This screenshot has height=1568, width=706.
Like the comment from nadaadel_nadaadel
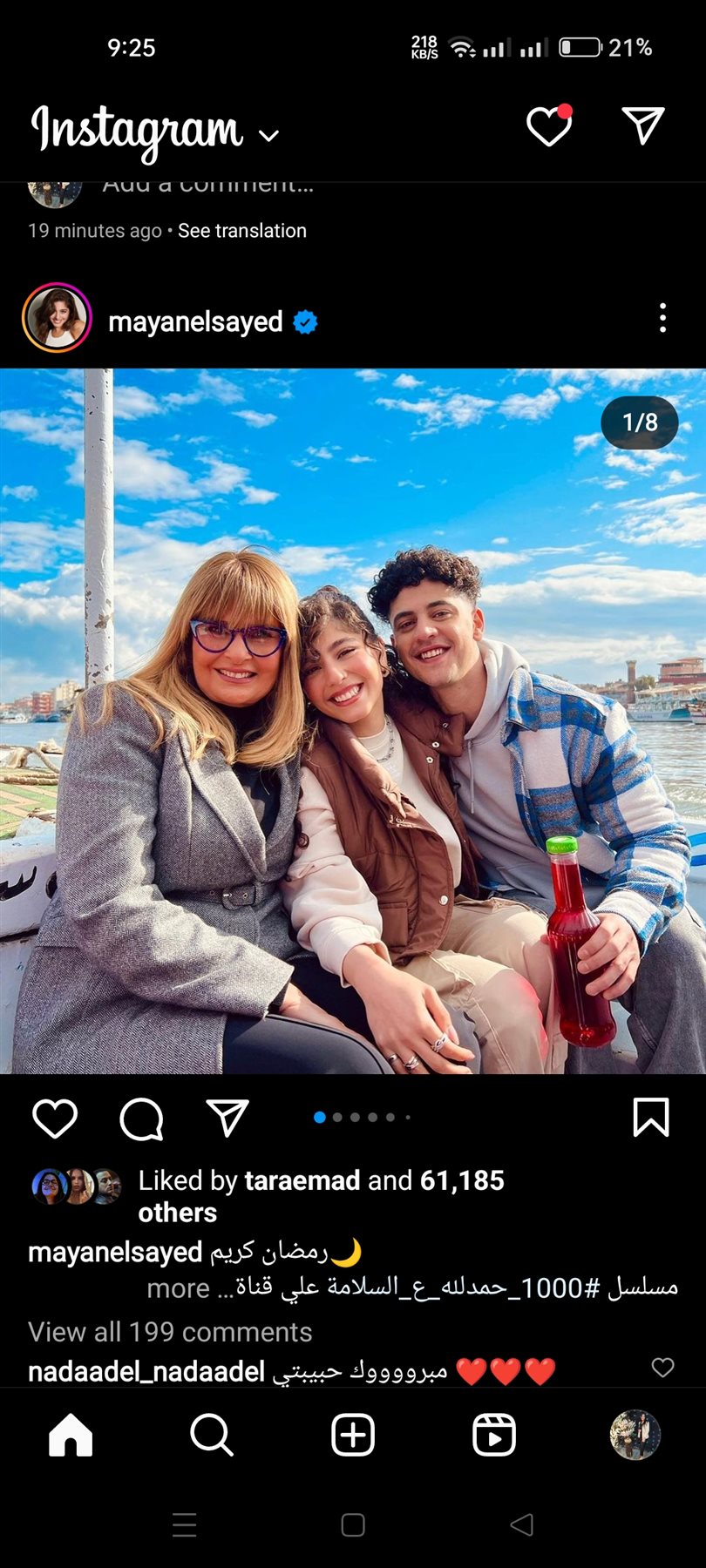click(x=662, y=1368)
